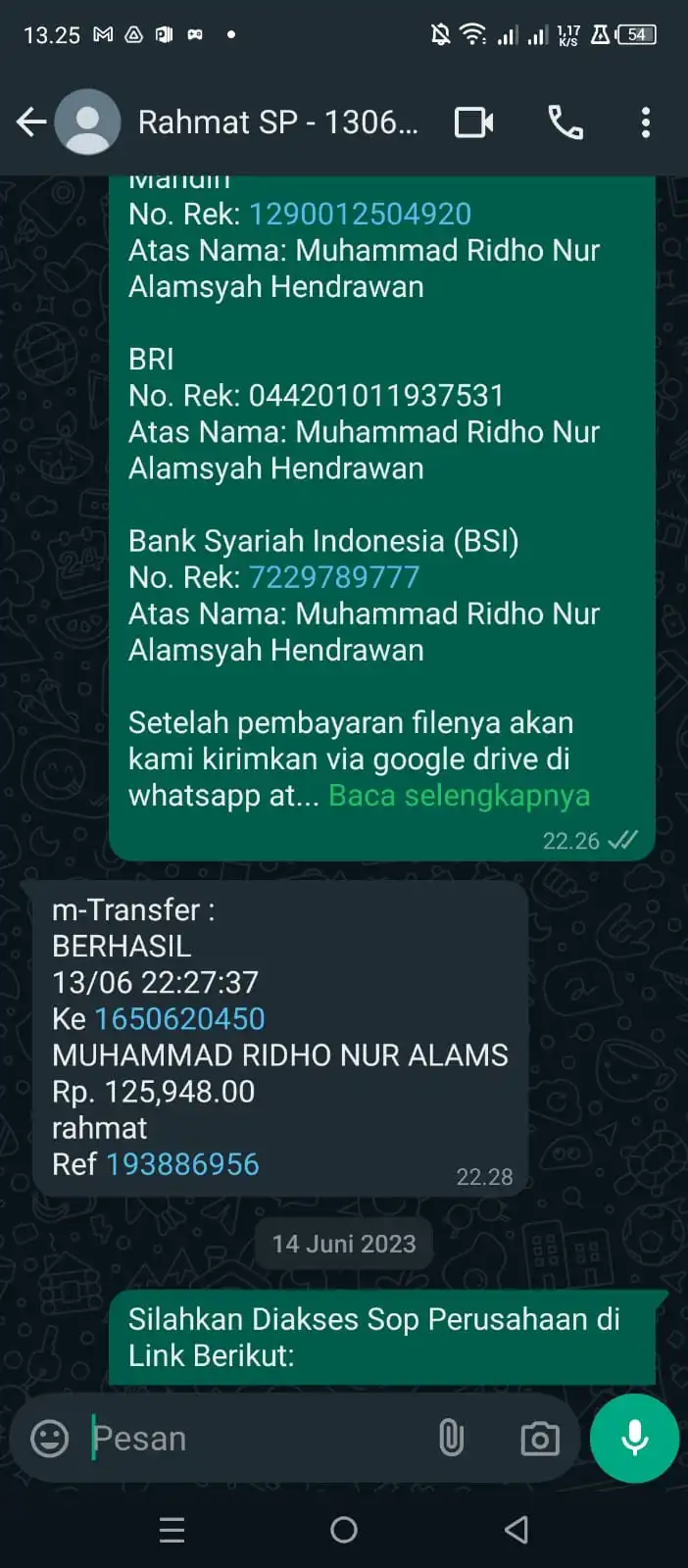
Task: Tap reference number 193886956
Action: click(x=182, y=1164)
